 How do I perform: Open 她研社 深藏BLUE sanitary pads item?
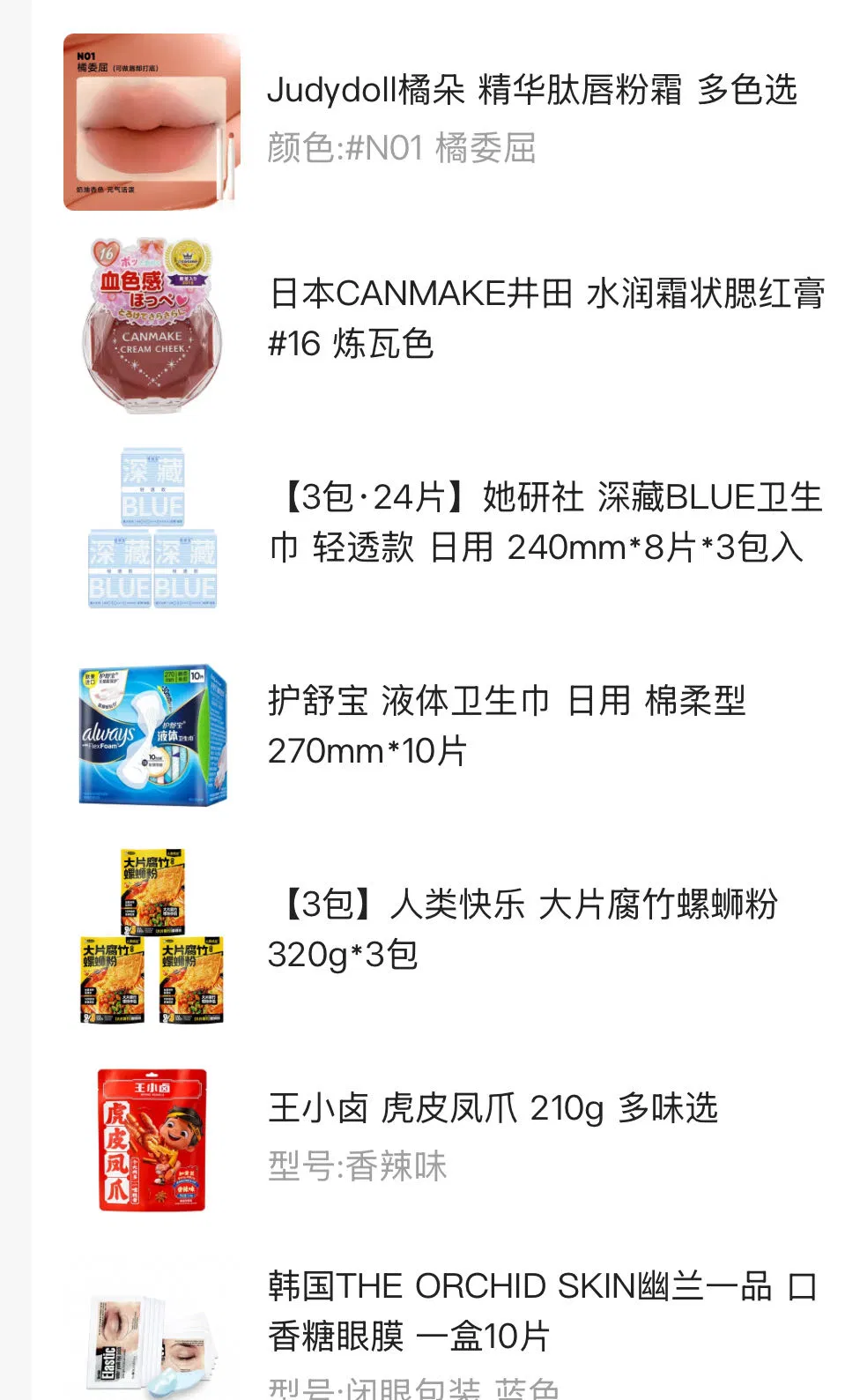[545, 522]
